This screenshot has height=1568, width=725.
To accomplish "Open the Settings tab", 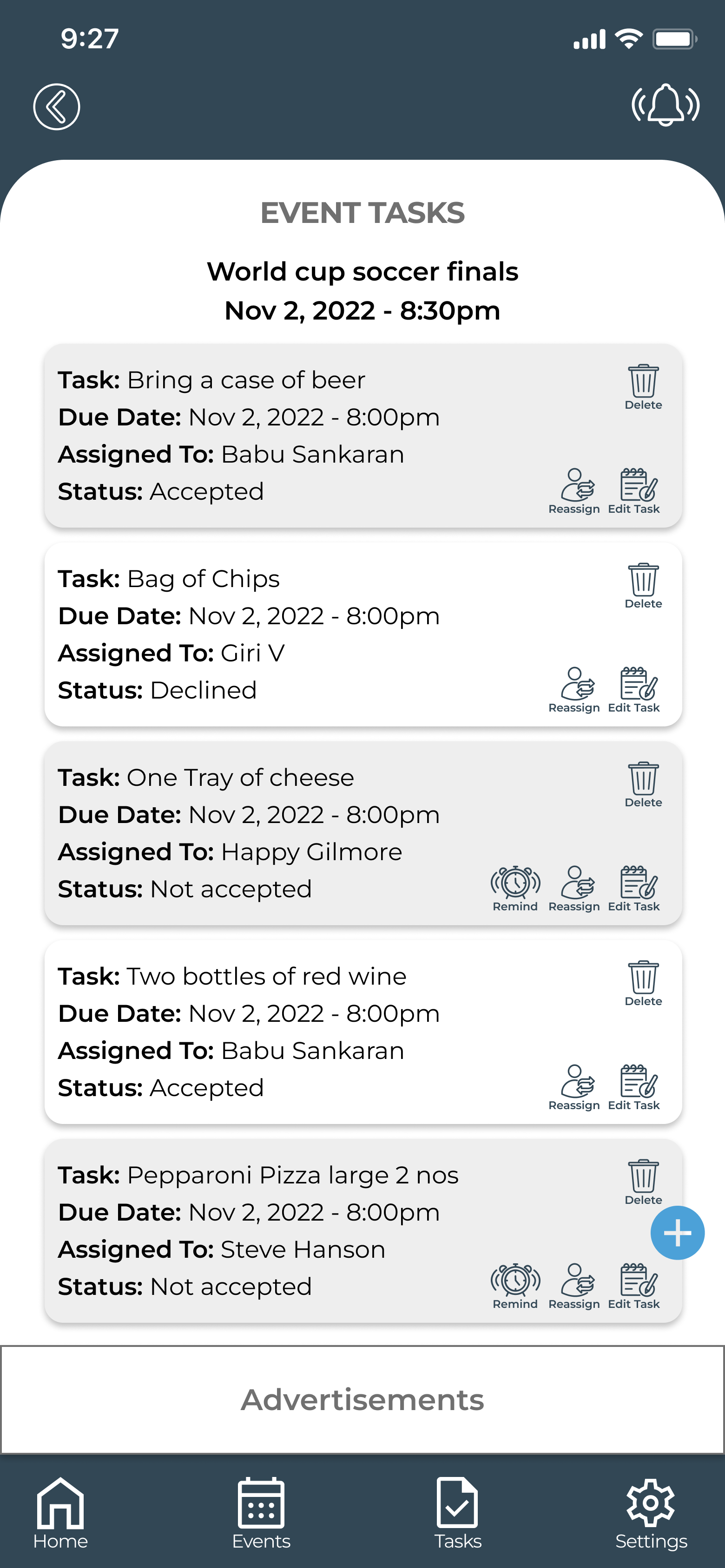I will pos(651,1513).
